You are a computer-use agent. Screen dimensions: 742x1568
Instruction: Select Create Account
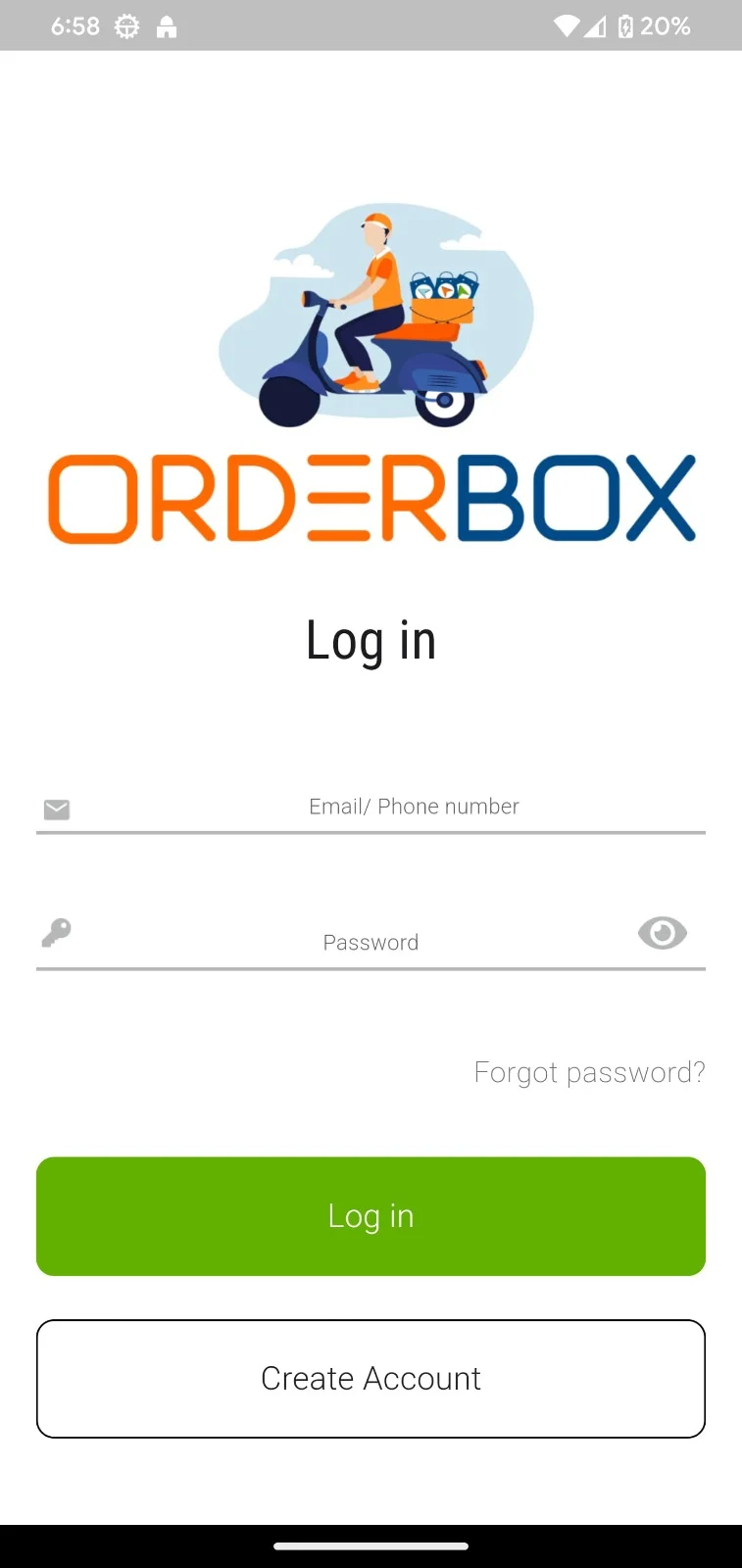[x=371, y=1379]
